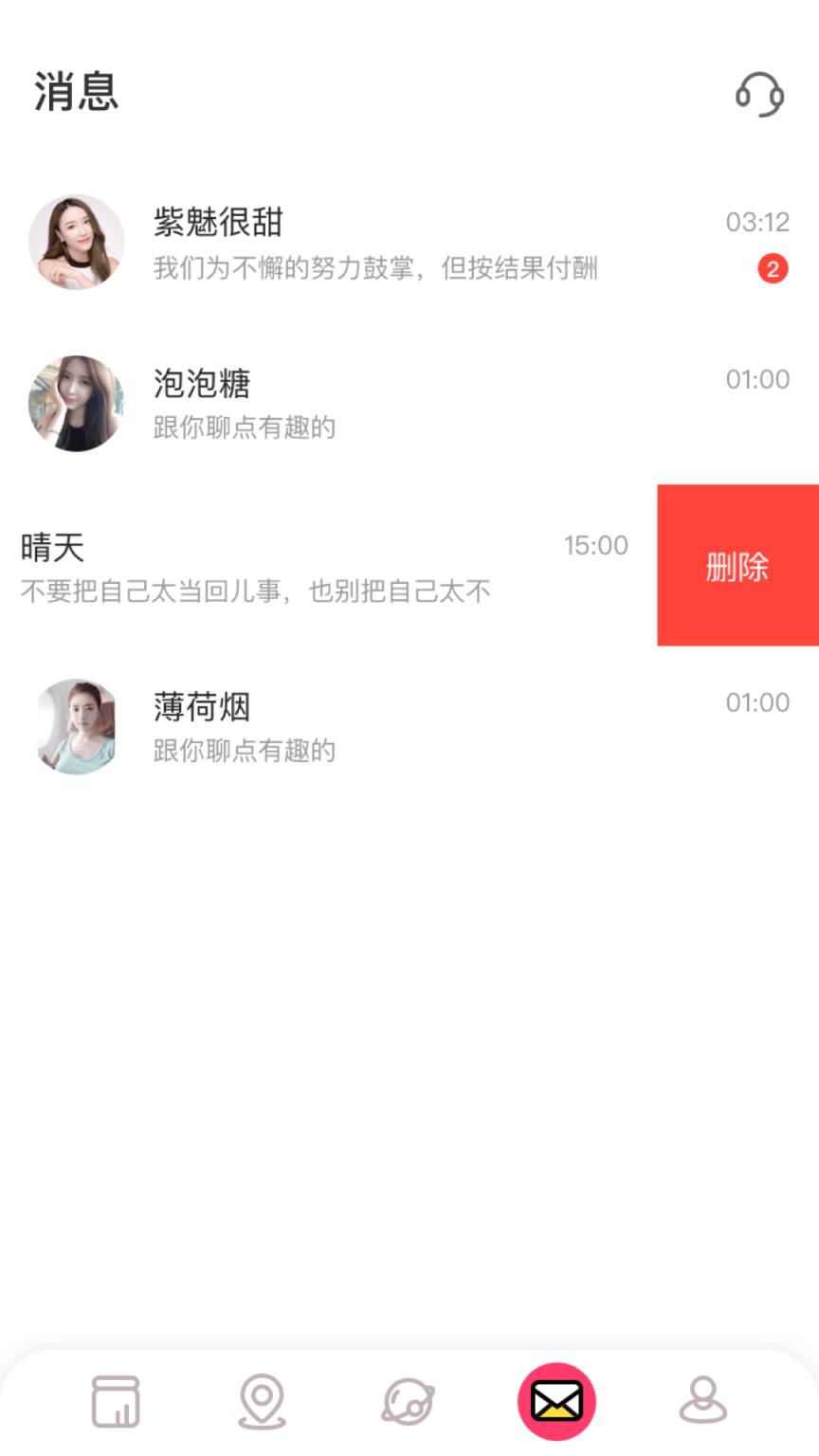This screenshot has height=1456, width=819.
Task: Tap the red unread badge showing 2
Action: tap(772, 268)
